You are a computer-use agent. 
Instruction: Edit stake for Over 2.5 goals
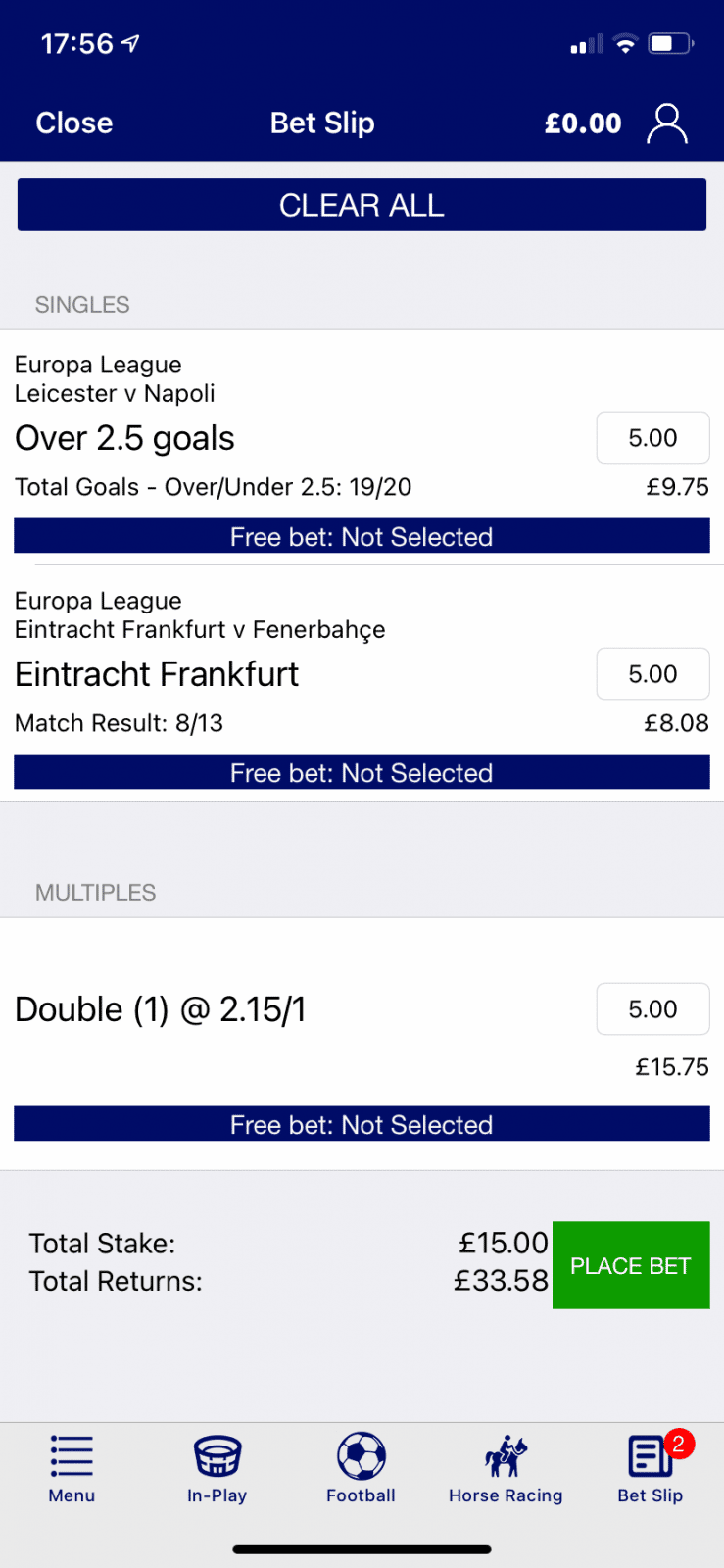(652, 438)
